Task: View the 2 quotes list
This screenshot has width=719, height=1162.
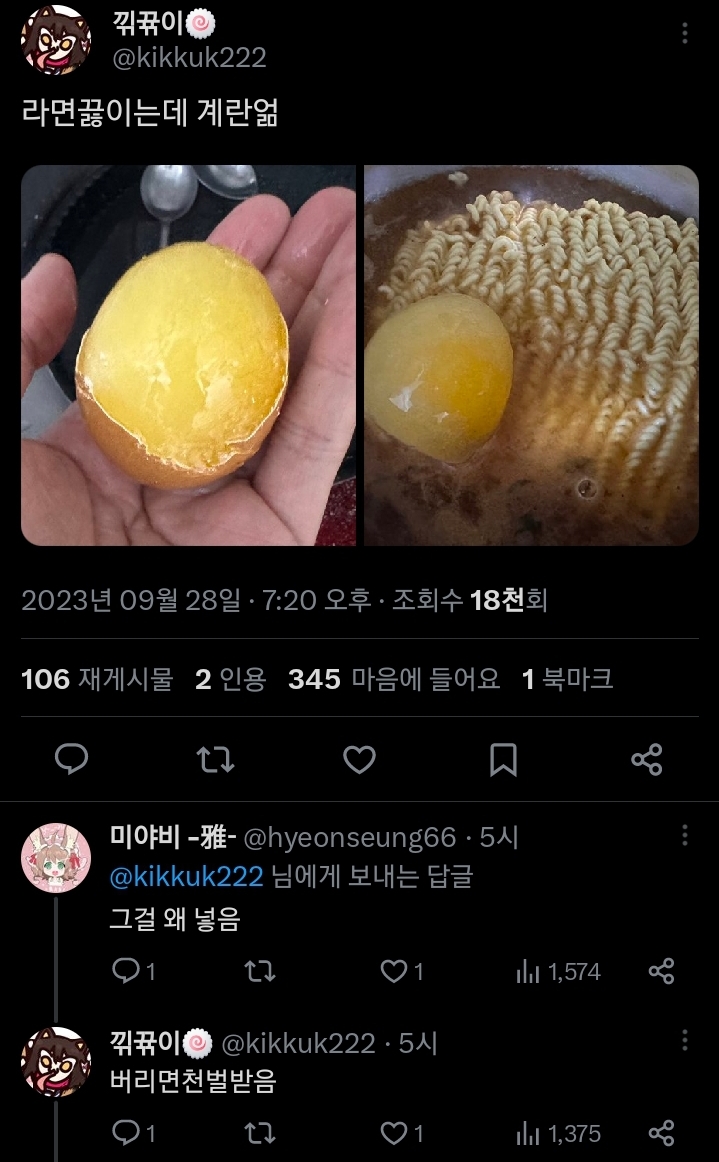Action: click(231, 680)
